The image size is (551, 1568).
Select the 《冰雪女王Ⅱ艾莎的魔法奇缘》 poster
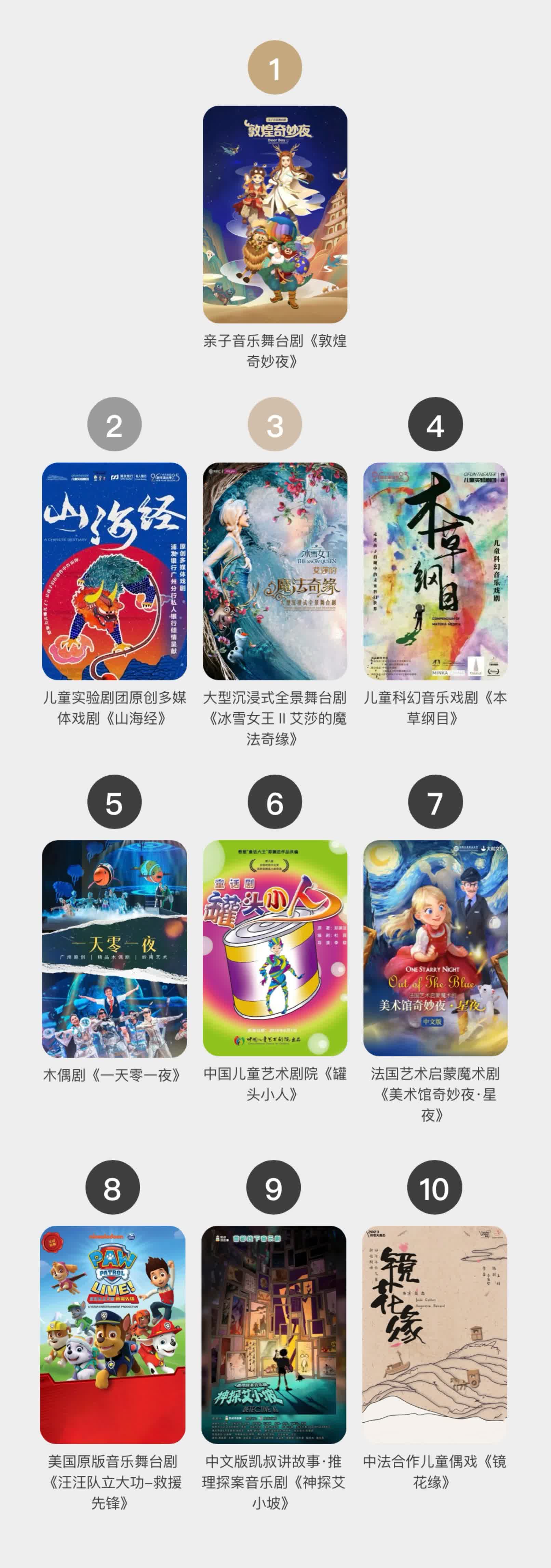(x=275, y=571)
